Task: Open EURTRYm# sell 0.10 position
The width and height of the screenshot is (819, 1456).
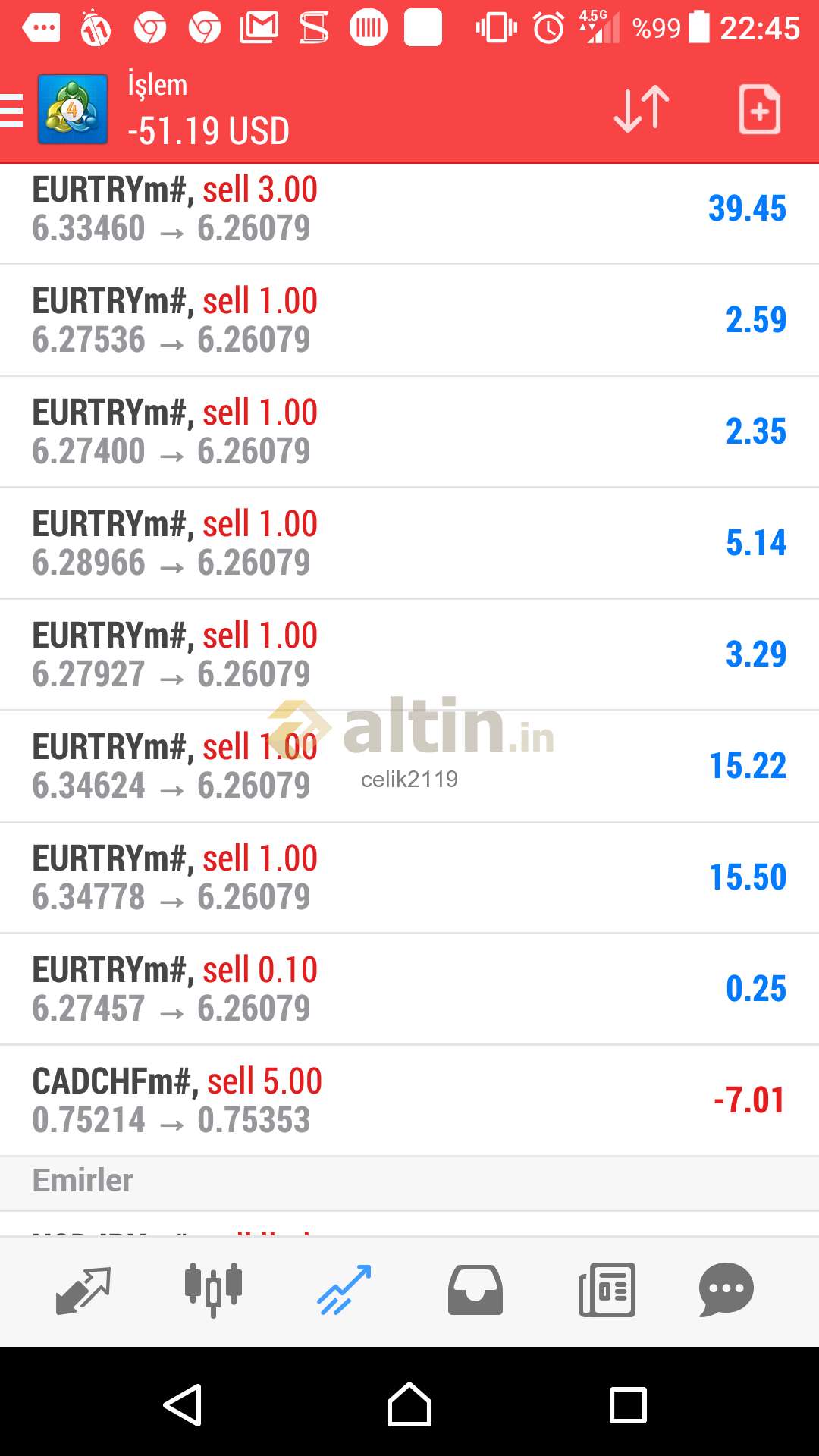Action: (x=409, y=989)
